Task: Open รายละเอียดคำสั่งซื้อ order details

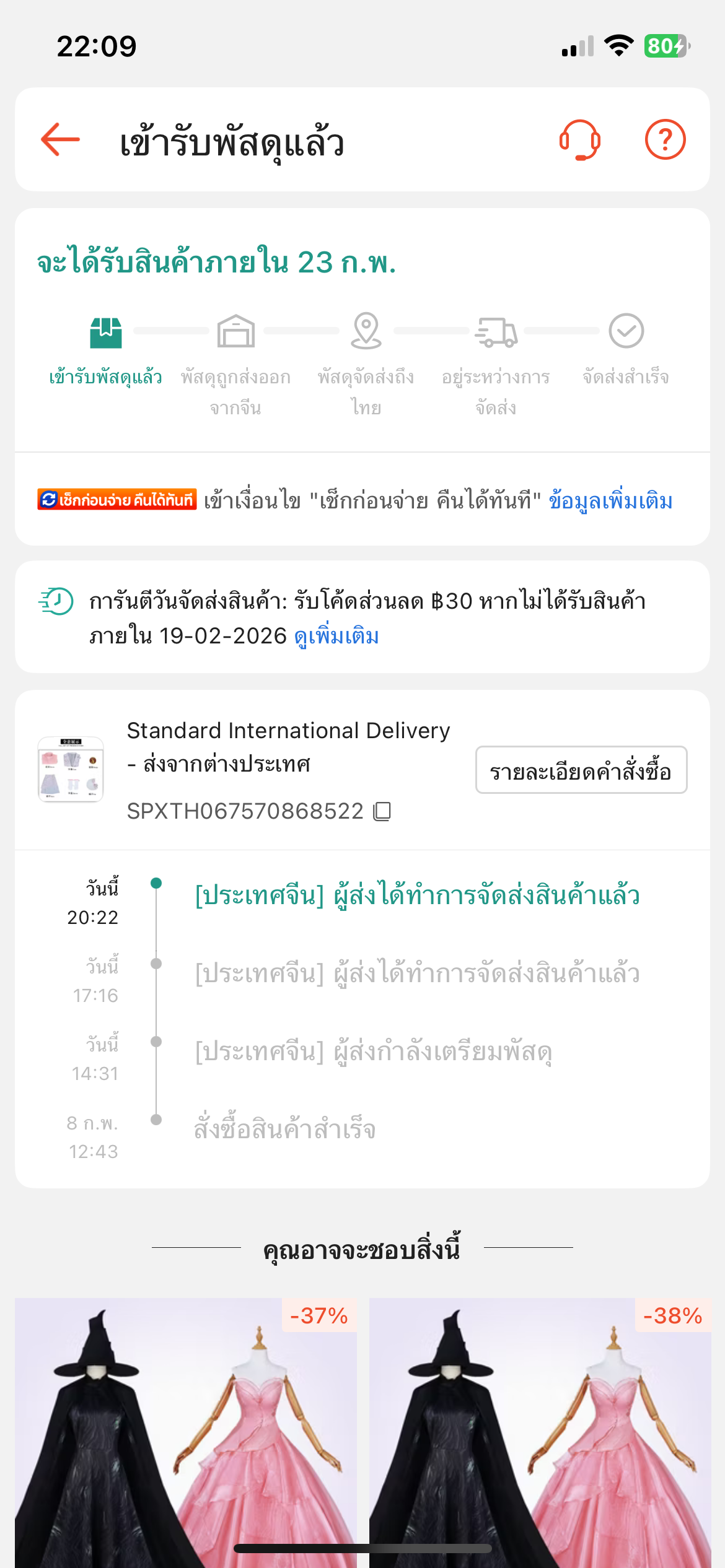Action: 581,770
